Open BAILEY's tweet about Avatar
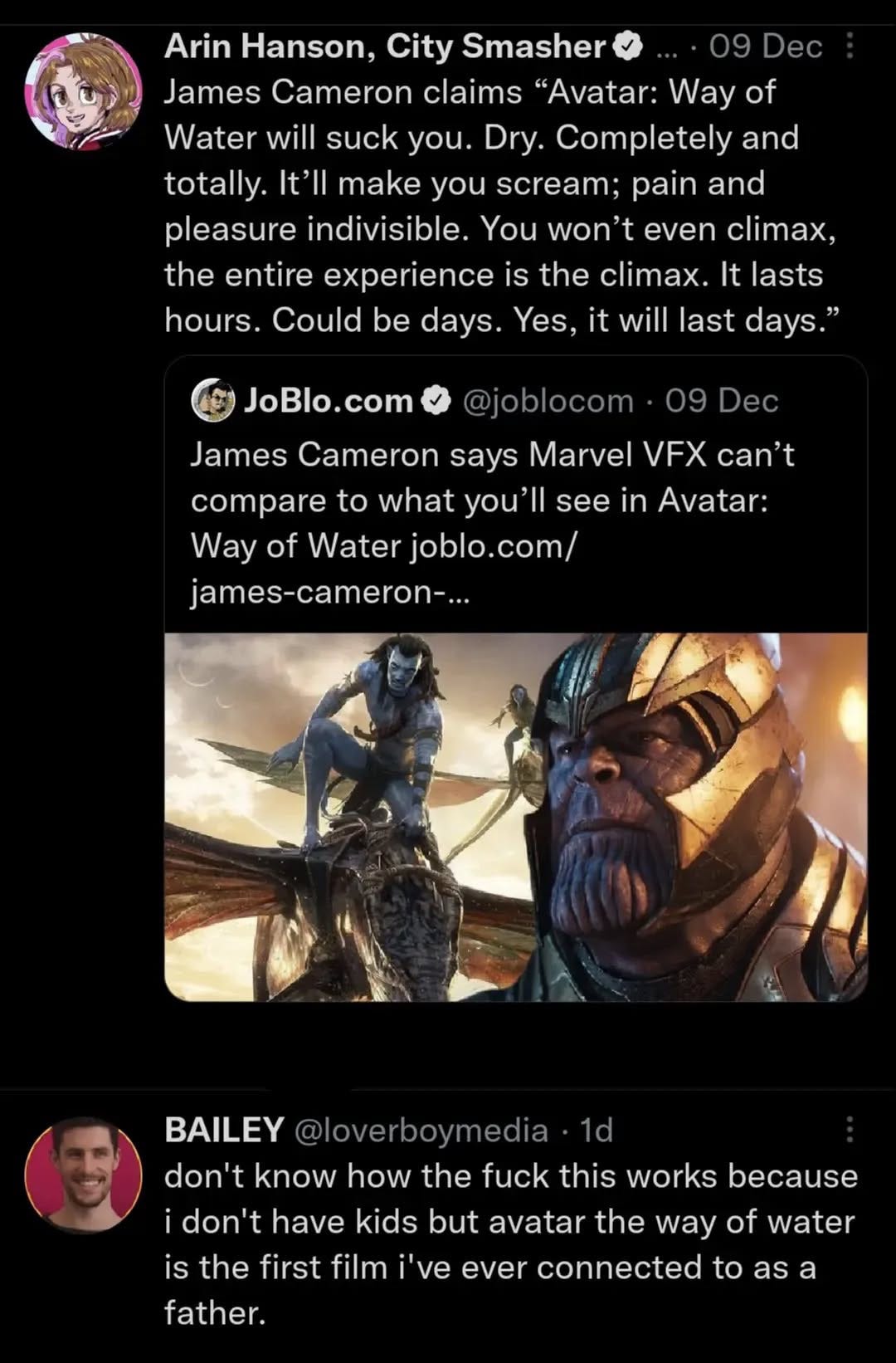The height and width of the screenshot is (1363, 896). pos(510,1244)
